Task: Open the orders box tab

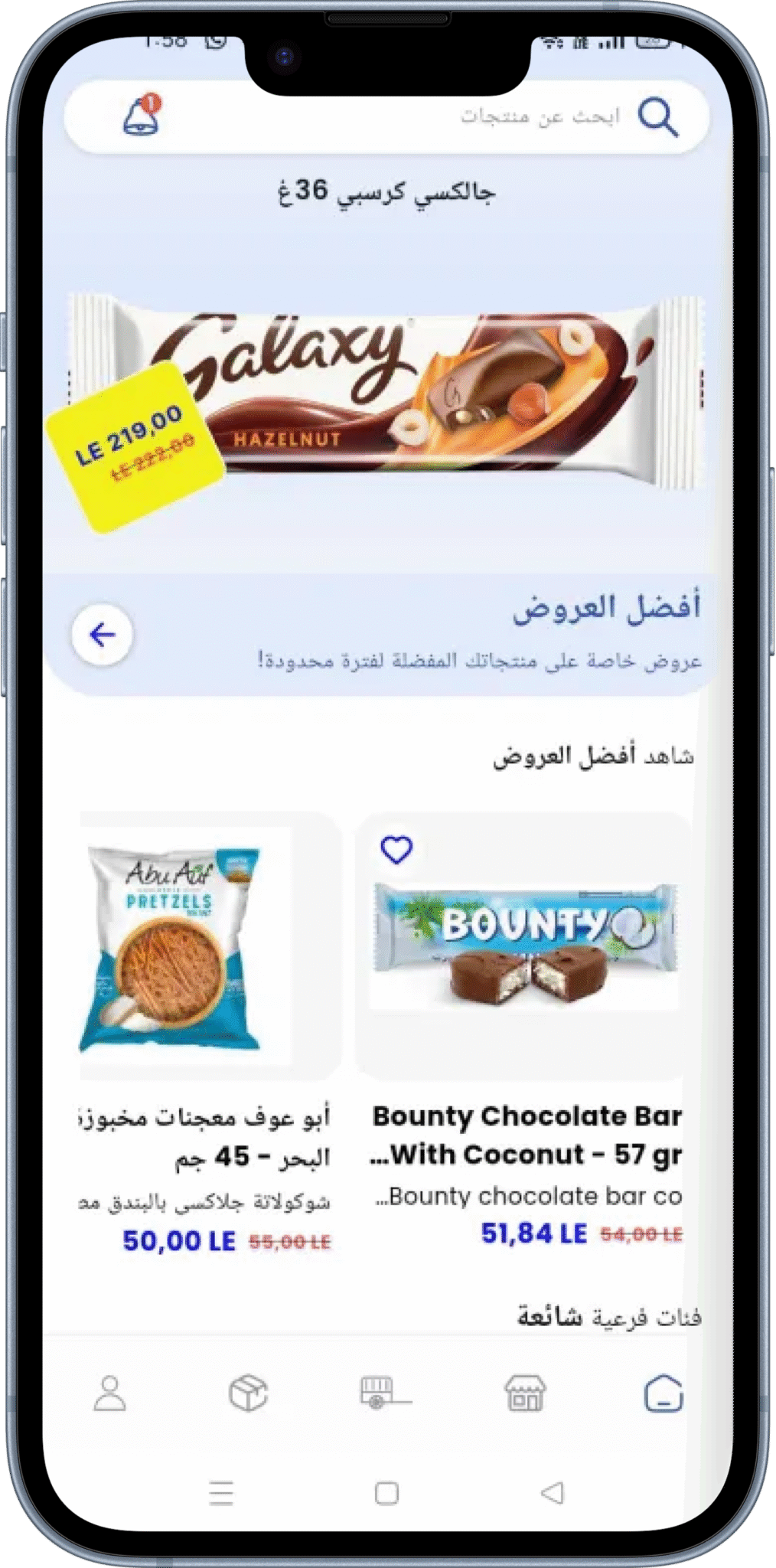Action: point(248,1393)
